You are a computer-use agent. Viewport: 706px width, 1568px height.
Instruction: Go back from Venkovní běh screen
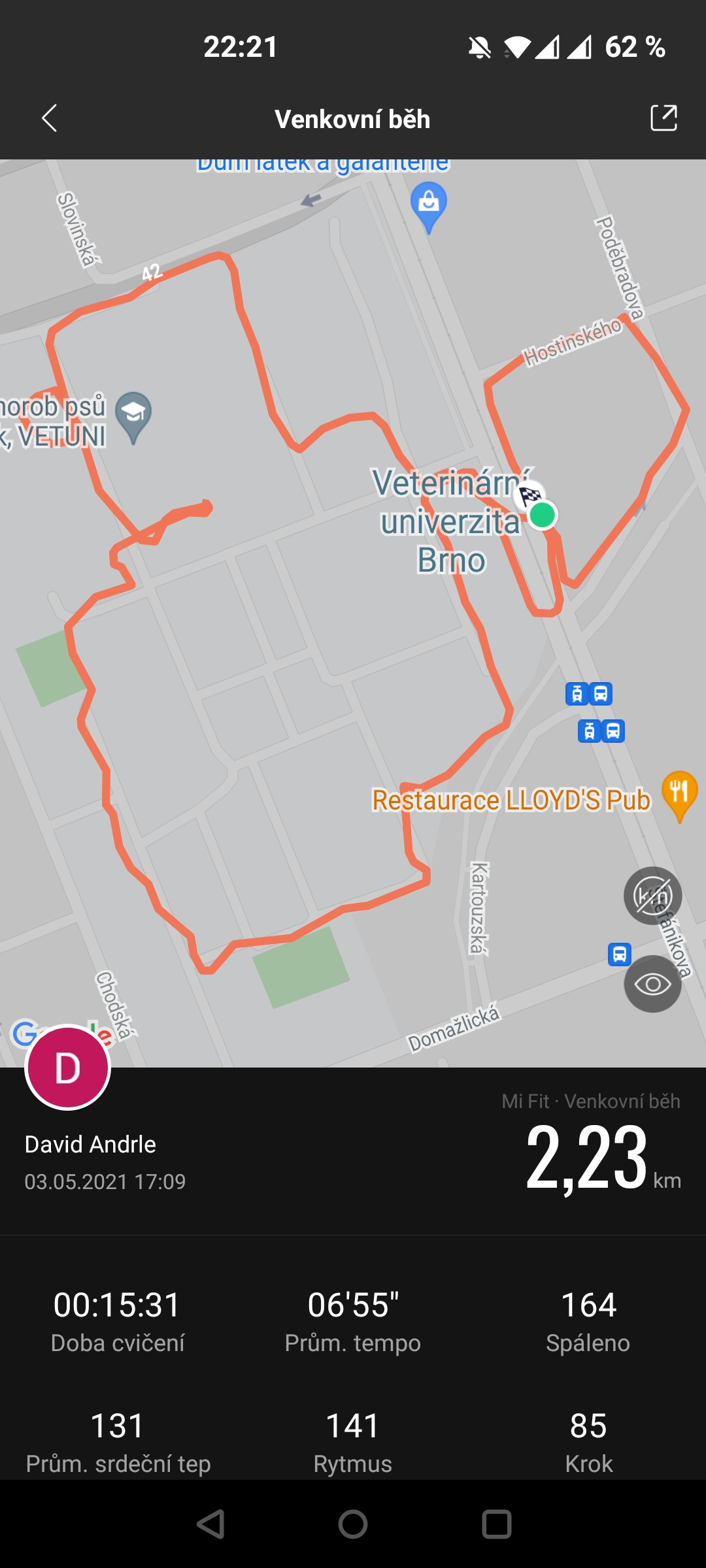pyautogui.click(x=50, y=118)
